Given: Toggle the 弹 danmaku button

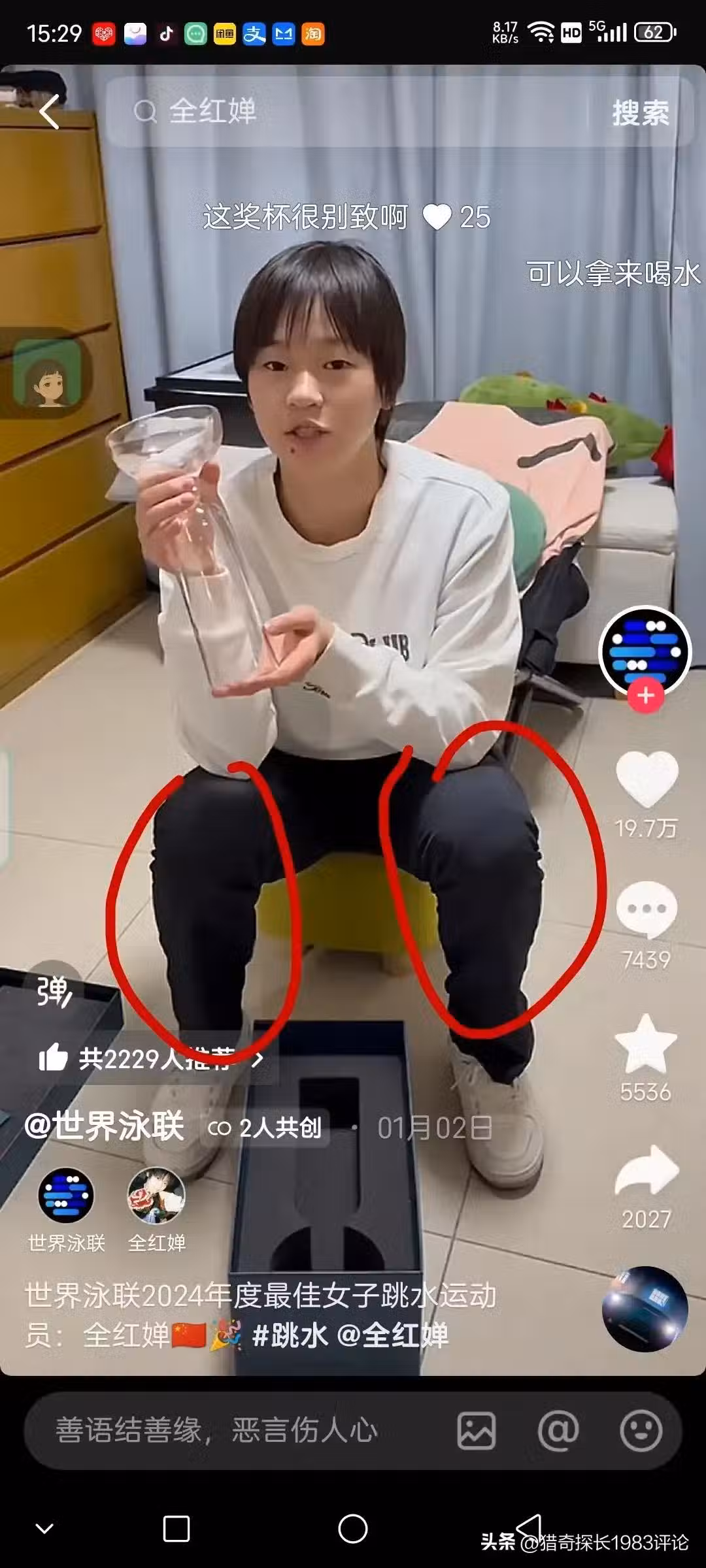Looking at the screenshot, I should click(54, 992).
